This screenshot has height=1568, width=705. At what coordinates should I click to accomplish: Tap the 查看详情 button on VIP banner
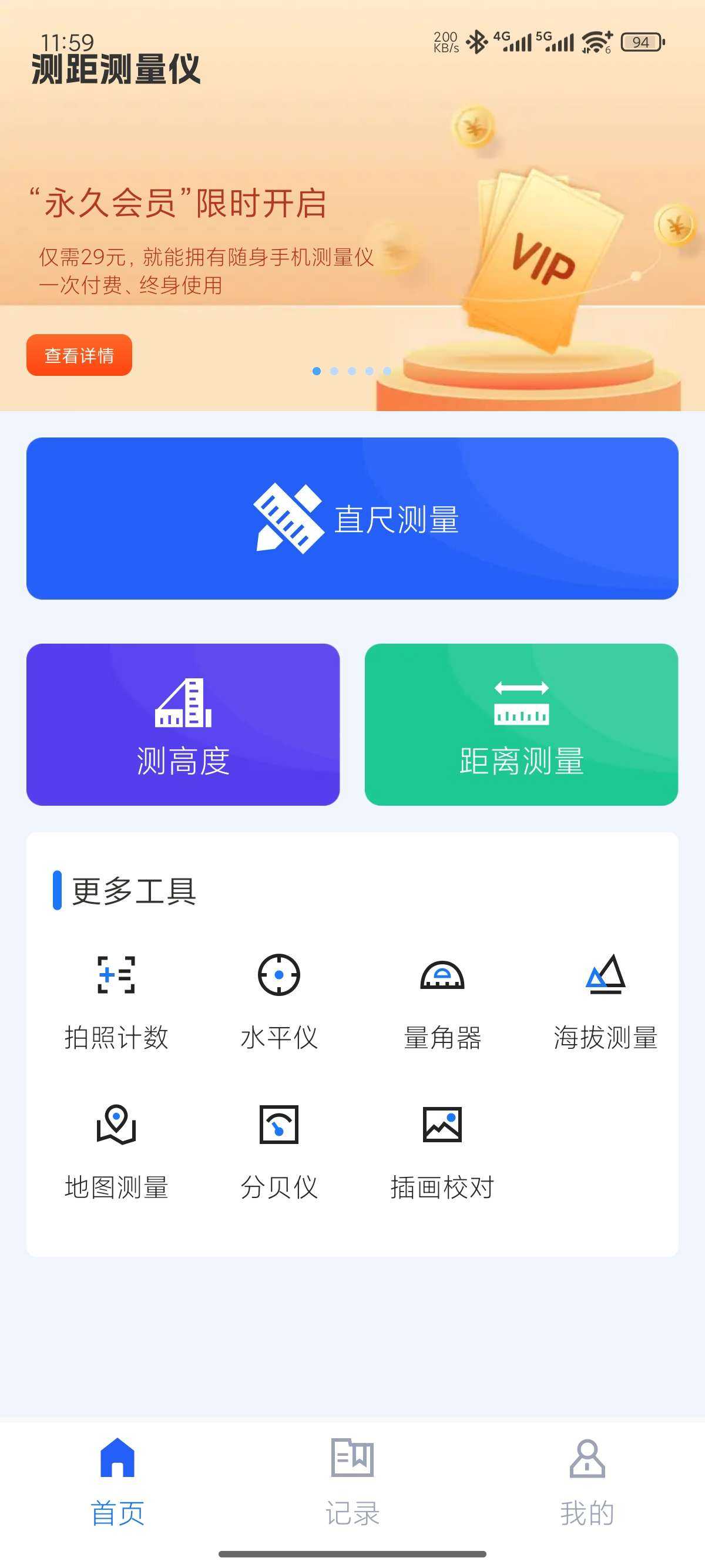(79, 355)
